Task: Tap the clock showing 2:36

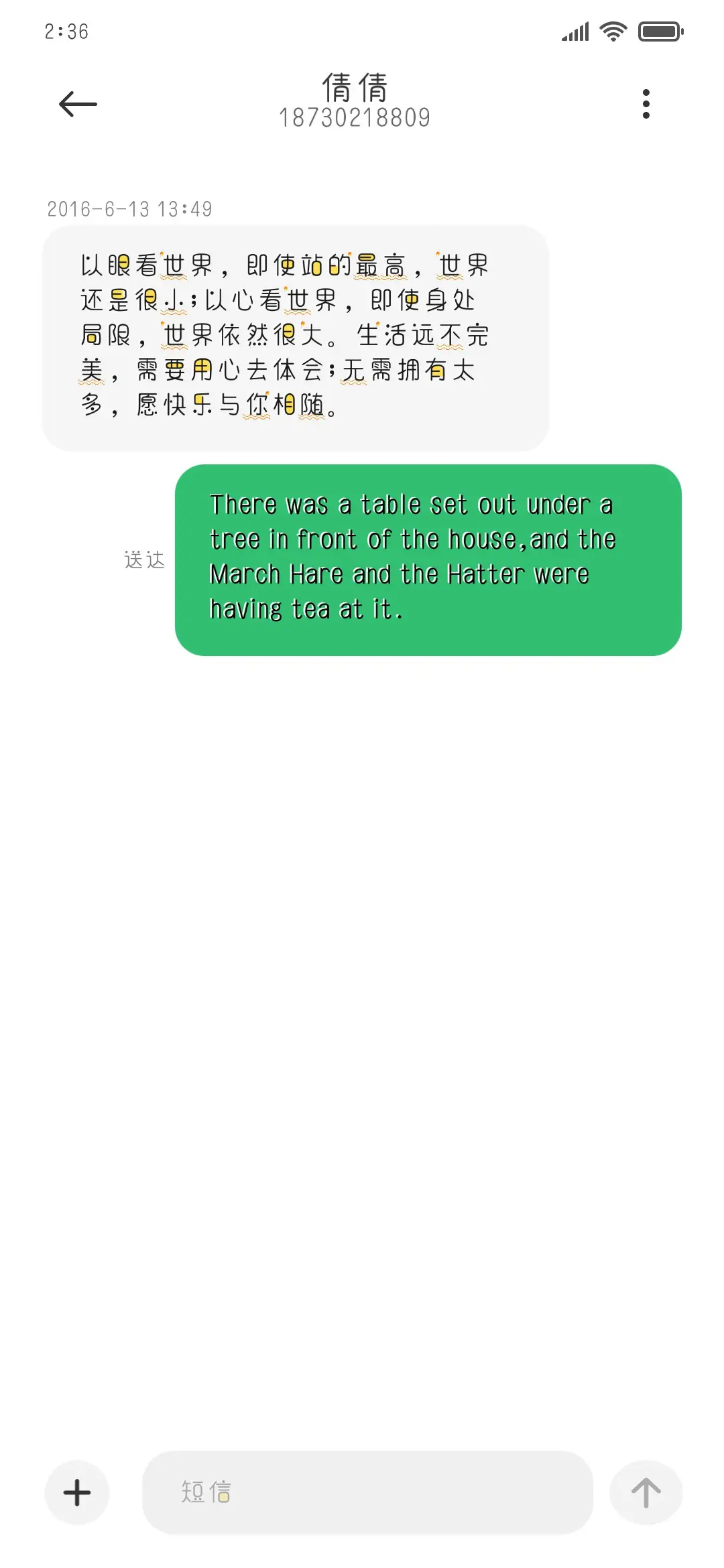Action: click(x=66, y=30)
